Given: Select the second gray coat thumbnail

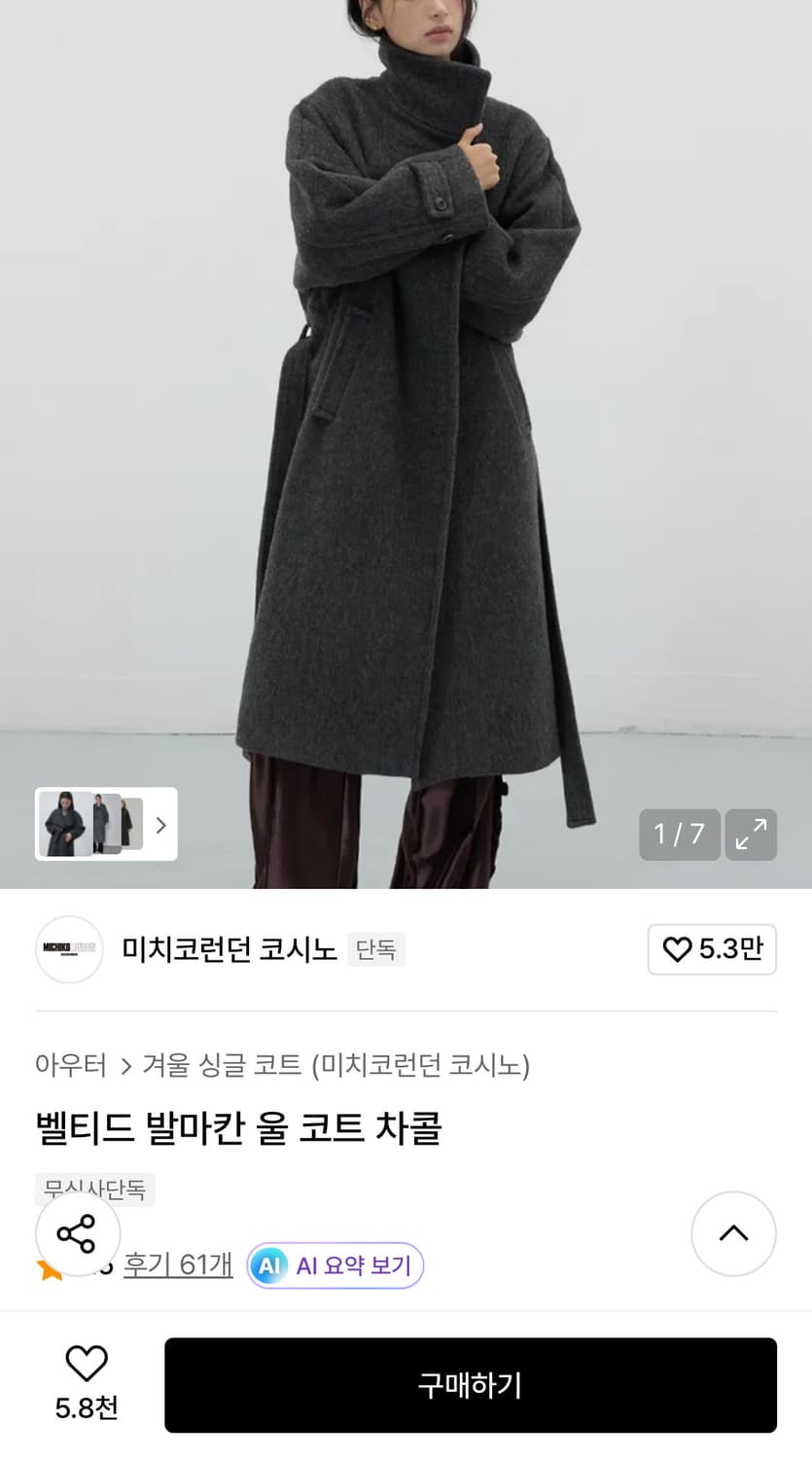Looking at the screenshot, I should pos(105,824).
